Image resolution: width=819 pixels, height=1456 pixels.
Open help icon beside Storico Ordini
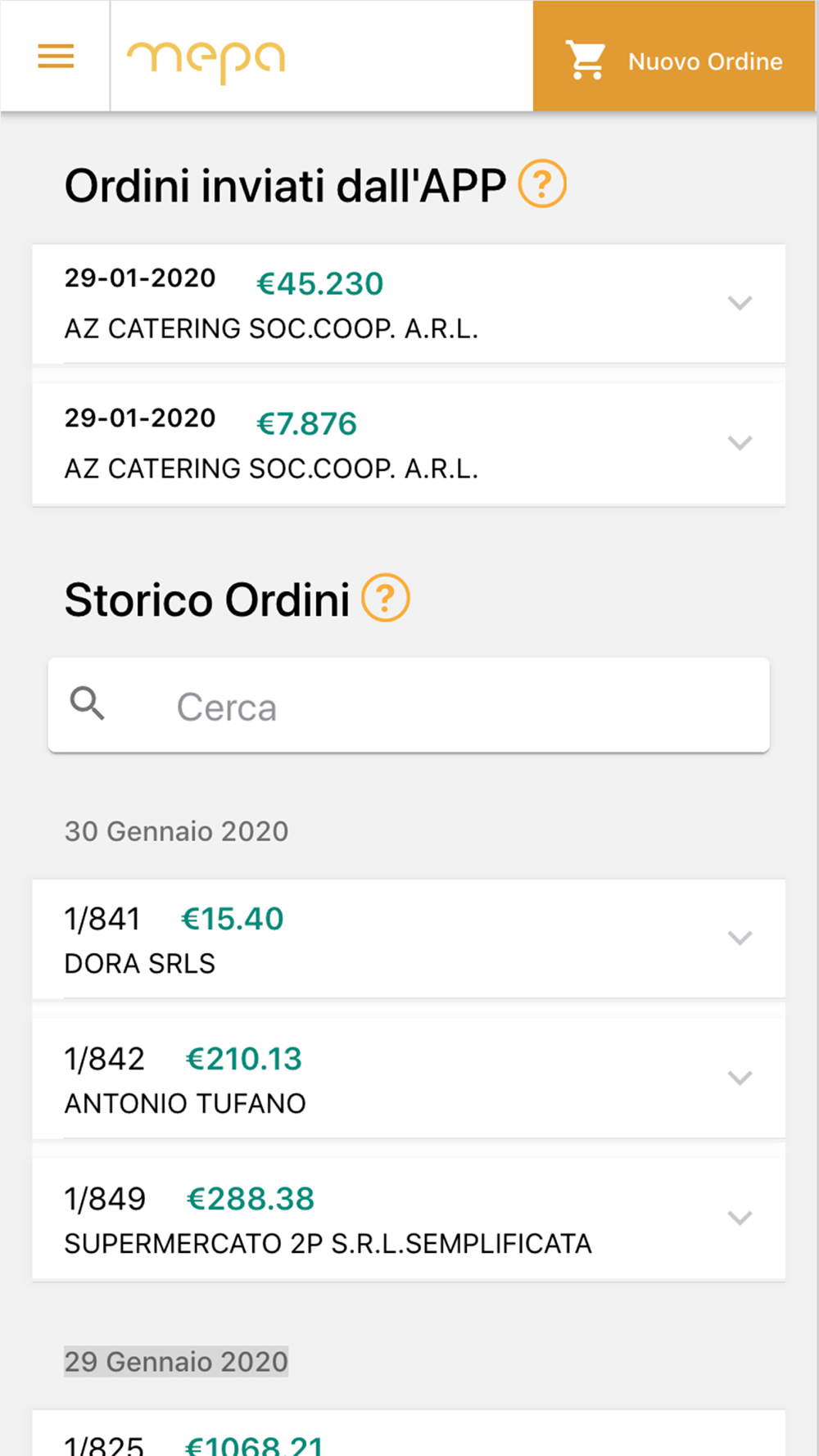(386, 598)
